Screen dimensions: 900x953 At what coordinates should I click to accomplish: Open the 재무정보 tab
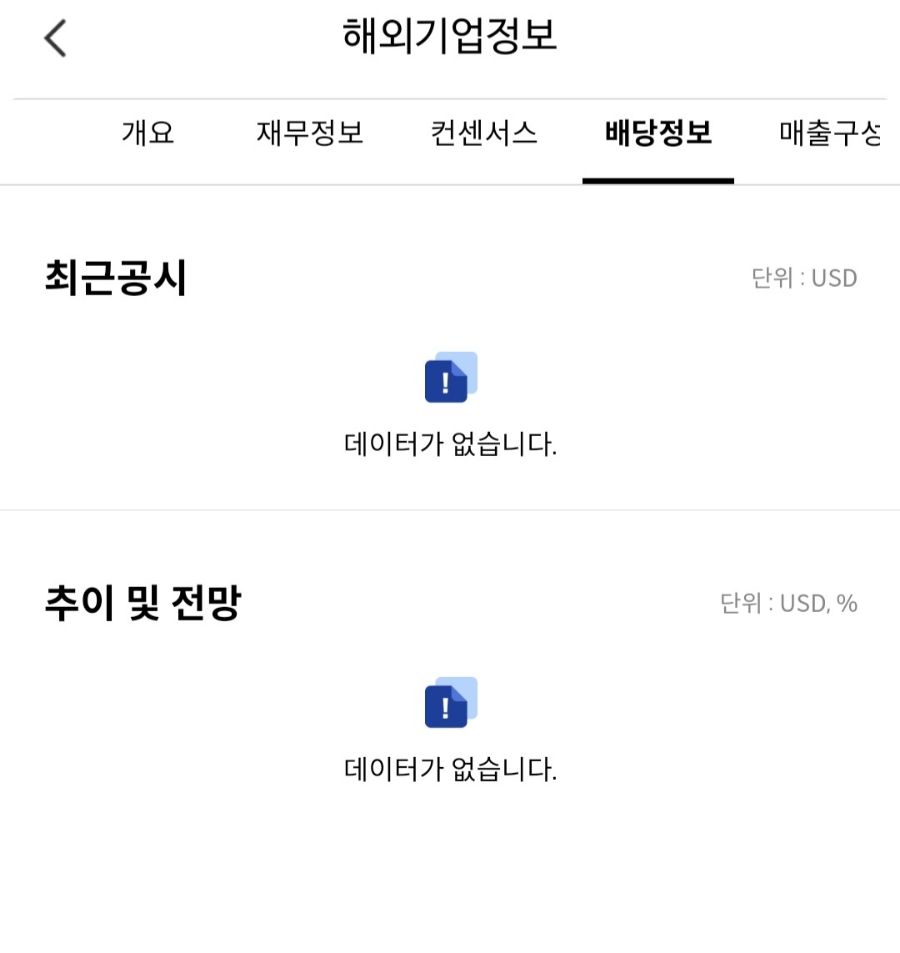[x=308, y=135]
